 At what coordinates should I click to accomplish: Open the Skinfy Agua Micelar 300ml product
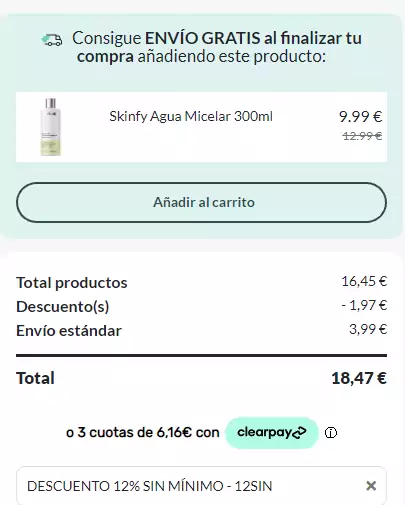click(191, 116)
